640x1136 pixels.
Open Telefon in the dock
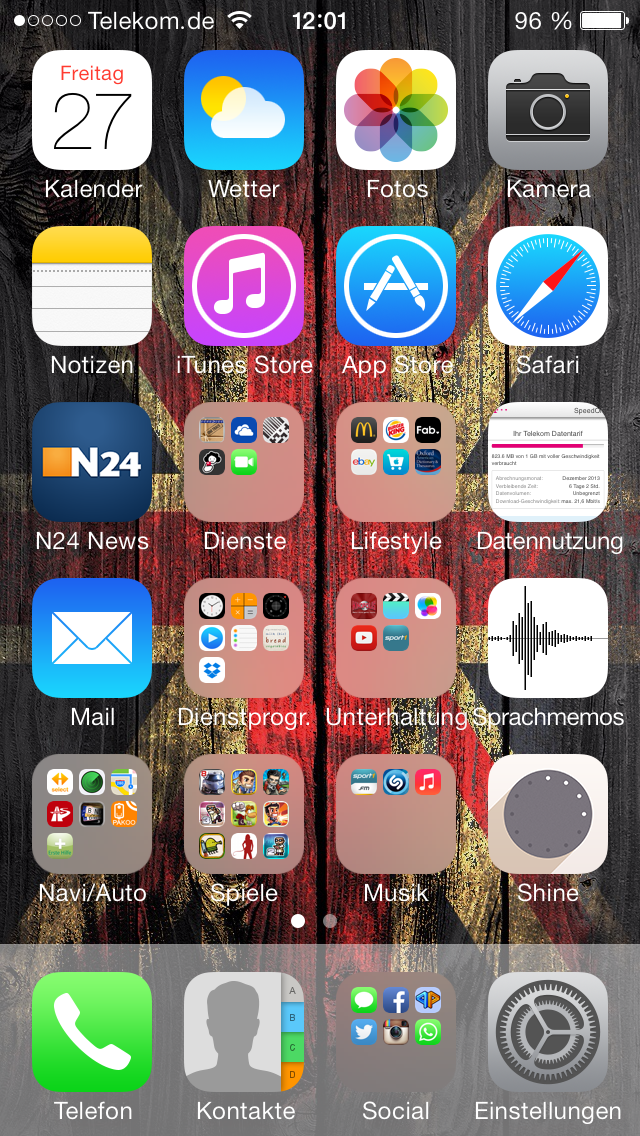point(92,1032)
